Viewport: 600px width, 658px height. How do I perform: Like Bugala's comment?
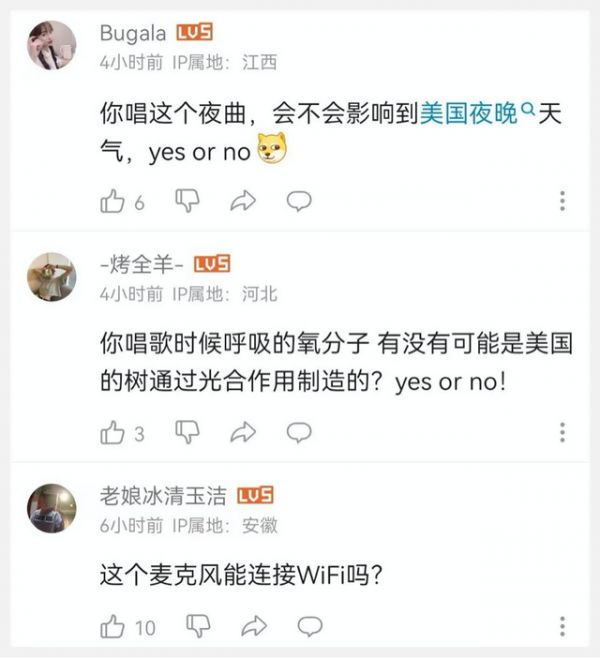pos(112,201)
